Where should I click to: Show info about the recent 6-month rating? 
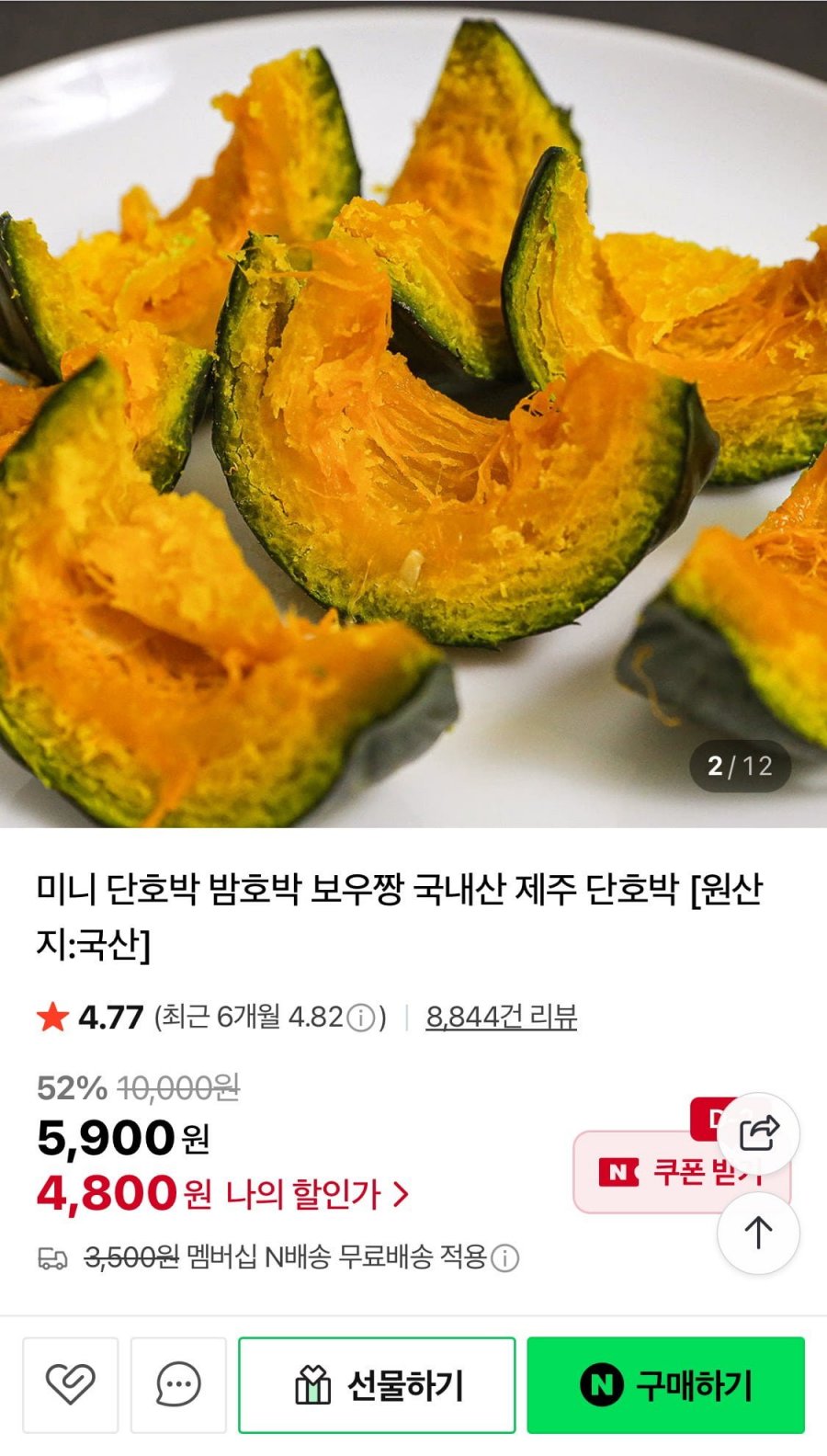[363, 1018]
